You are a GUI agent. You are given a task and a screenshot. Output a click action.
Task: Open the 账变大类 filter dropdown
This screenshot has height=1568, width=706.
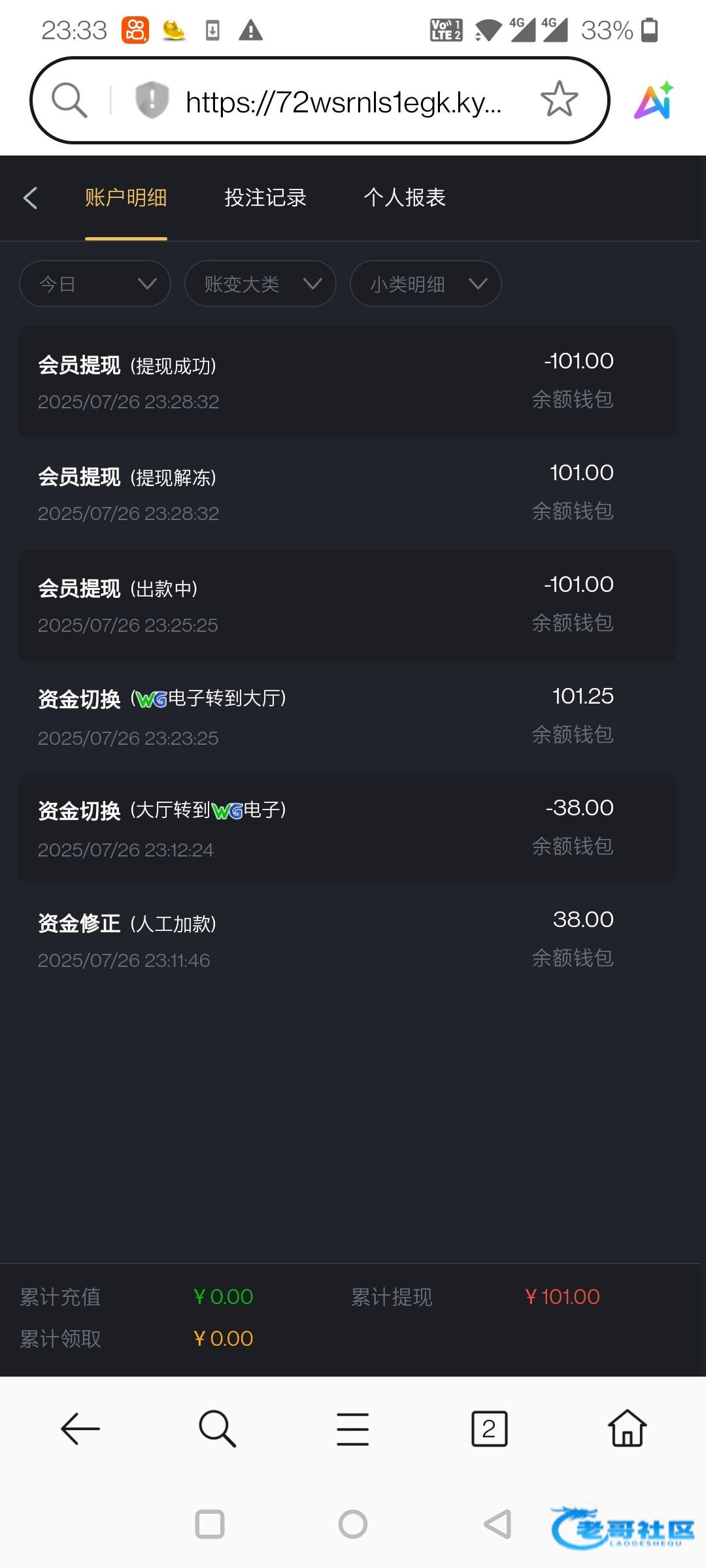click(260, 284)
